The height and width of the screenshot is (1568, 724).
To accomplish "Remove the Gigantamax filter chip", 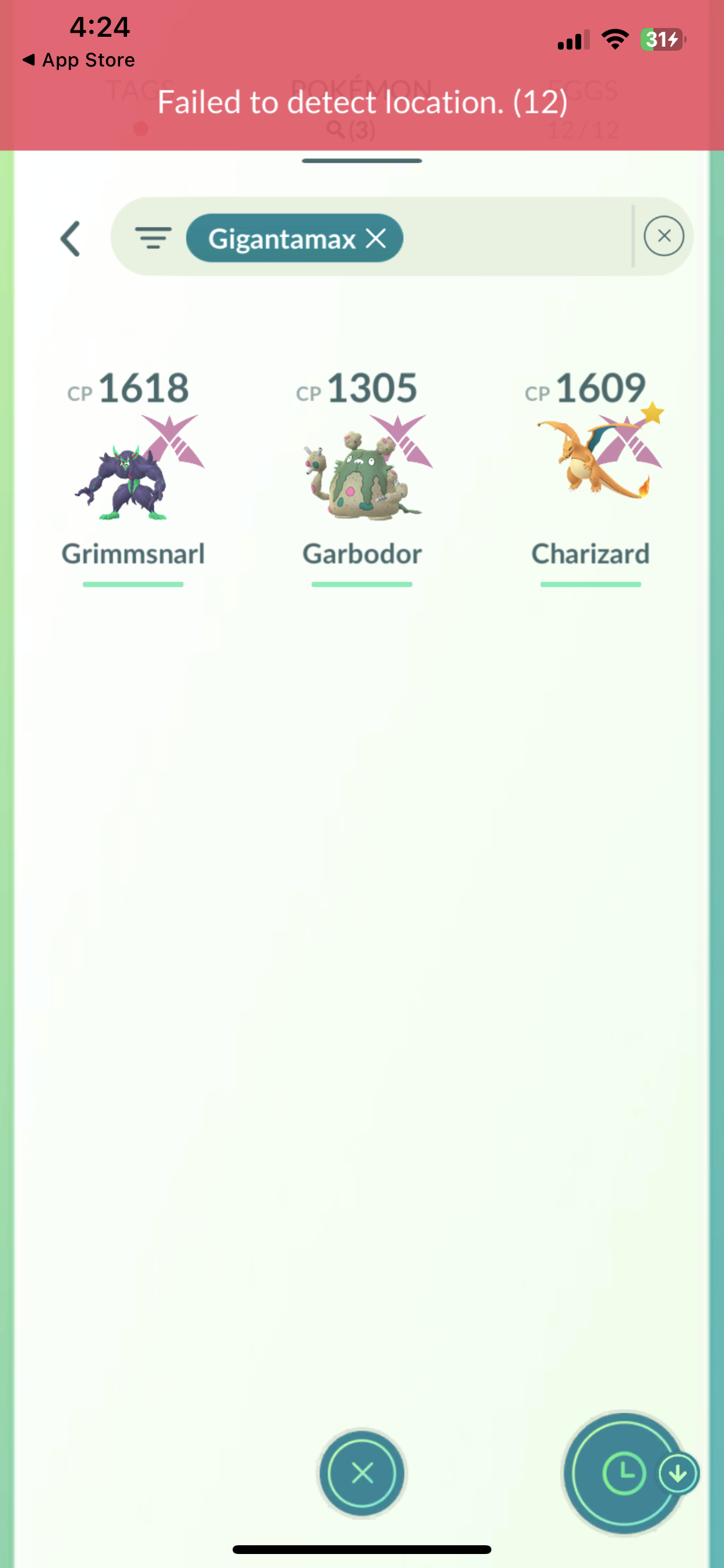I will pos(376,238).
